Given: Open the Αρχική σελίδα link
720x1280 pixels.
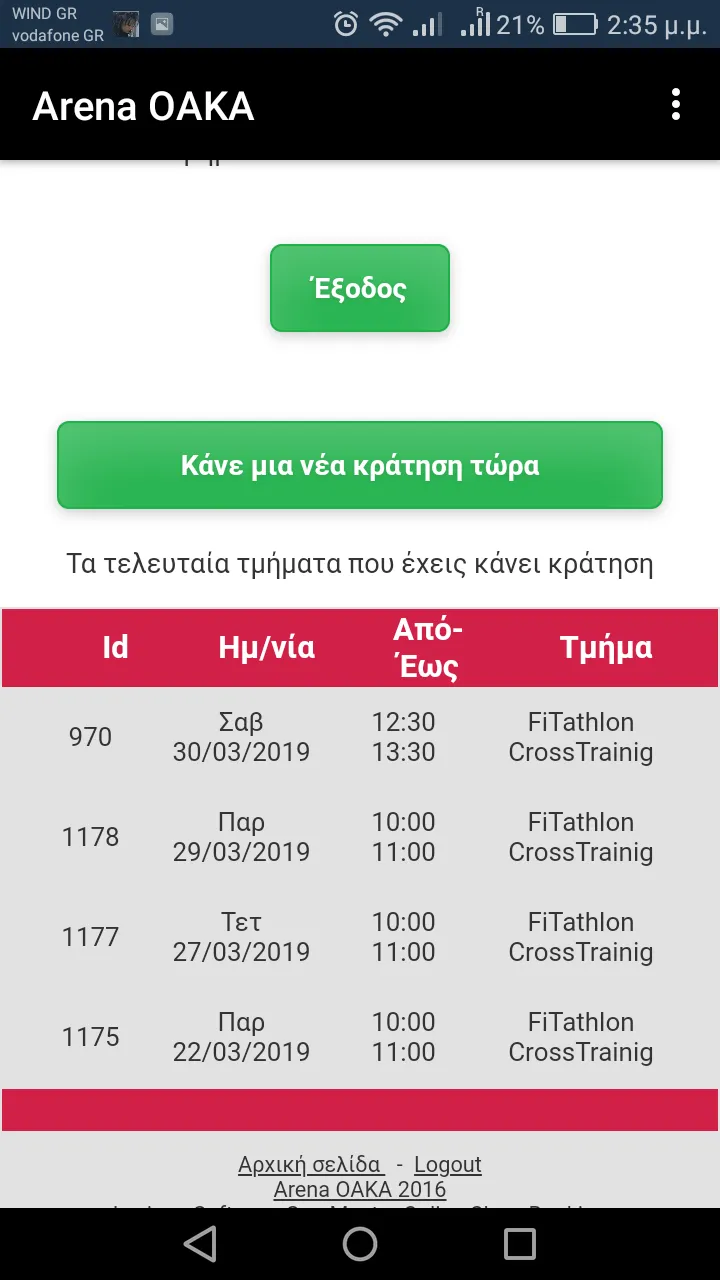Looking at the screenshot, I should 310,1164.
